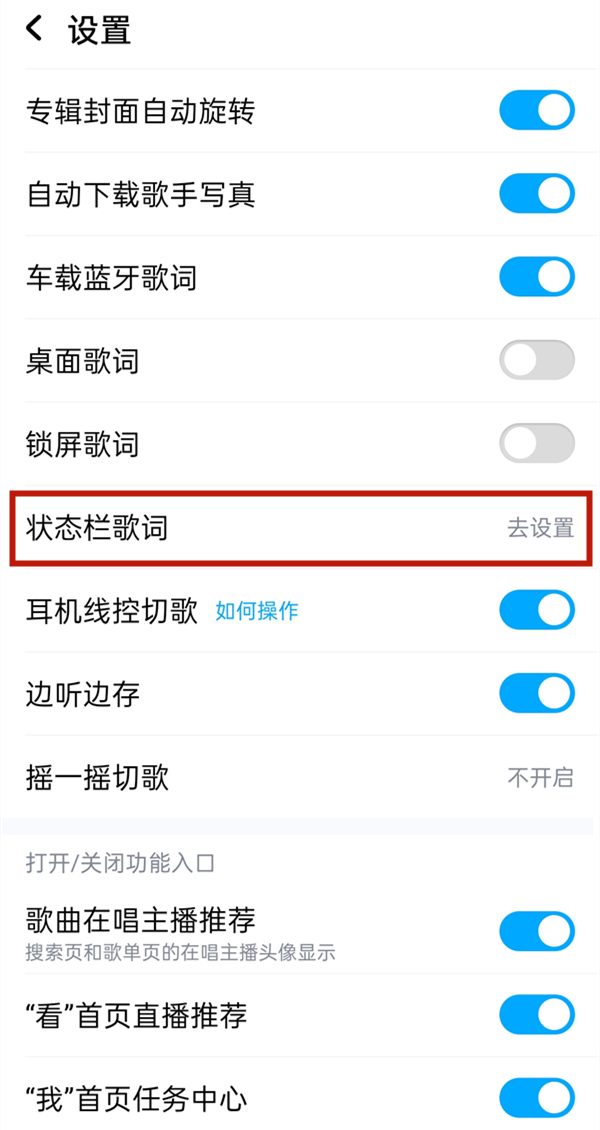Screen dimensions: 600x1130
Task: Turn on 锁屏歌词
Action: [537, 443]
